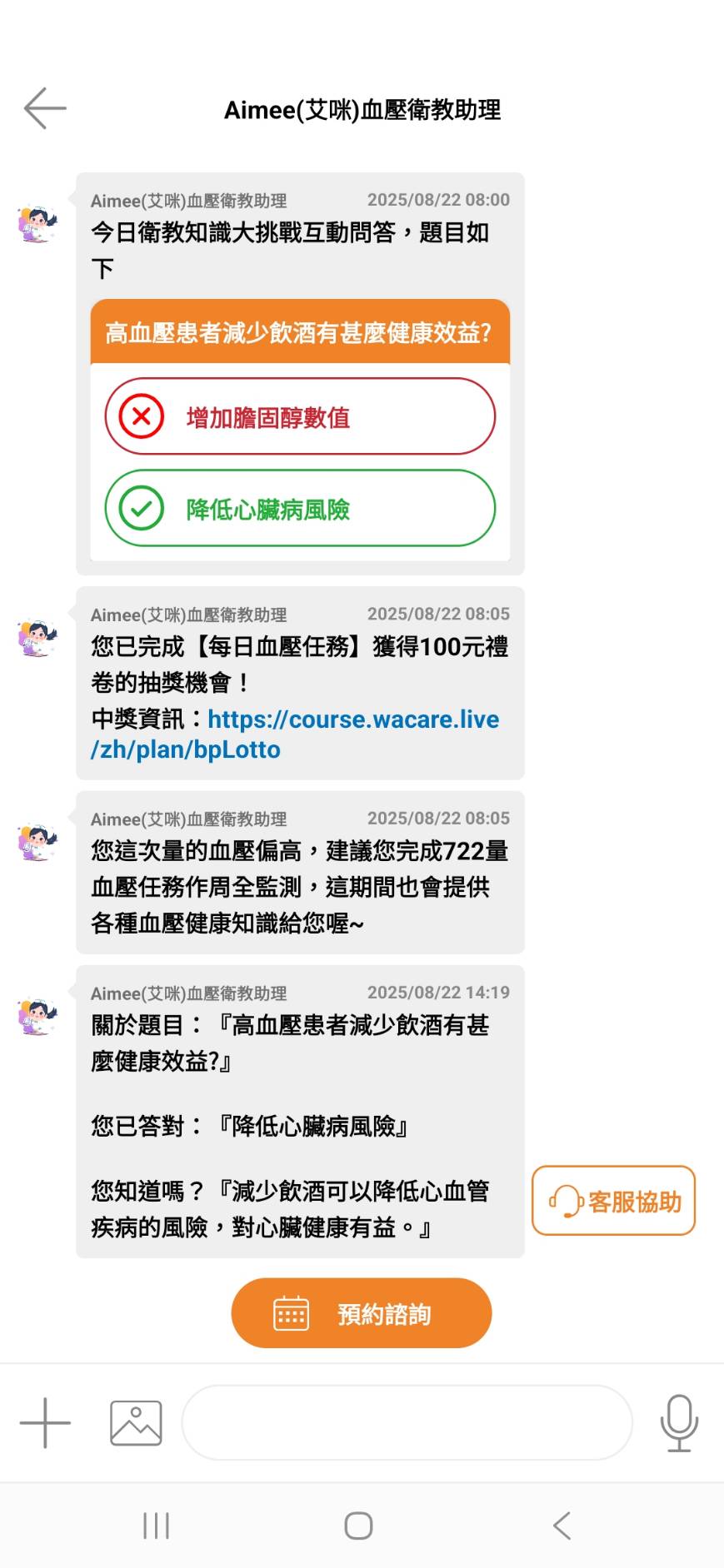
Task: Select answer 降低心臟病風險
Action: [300, 508]
